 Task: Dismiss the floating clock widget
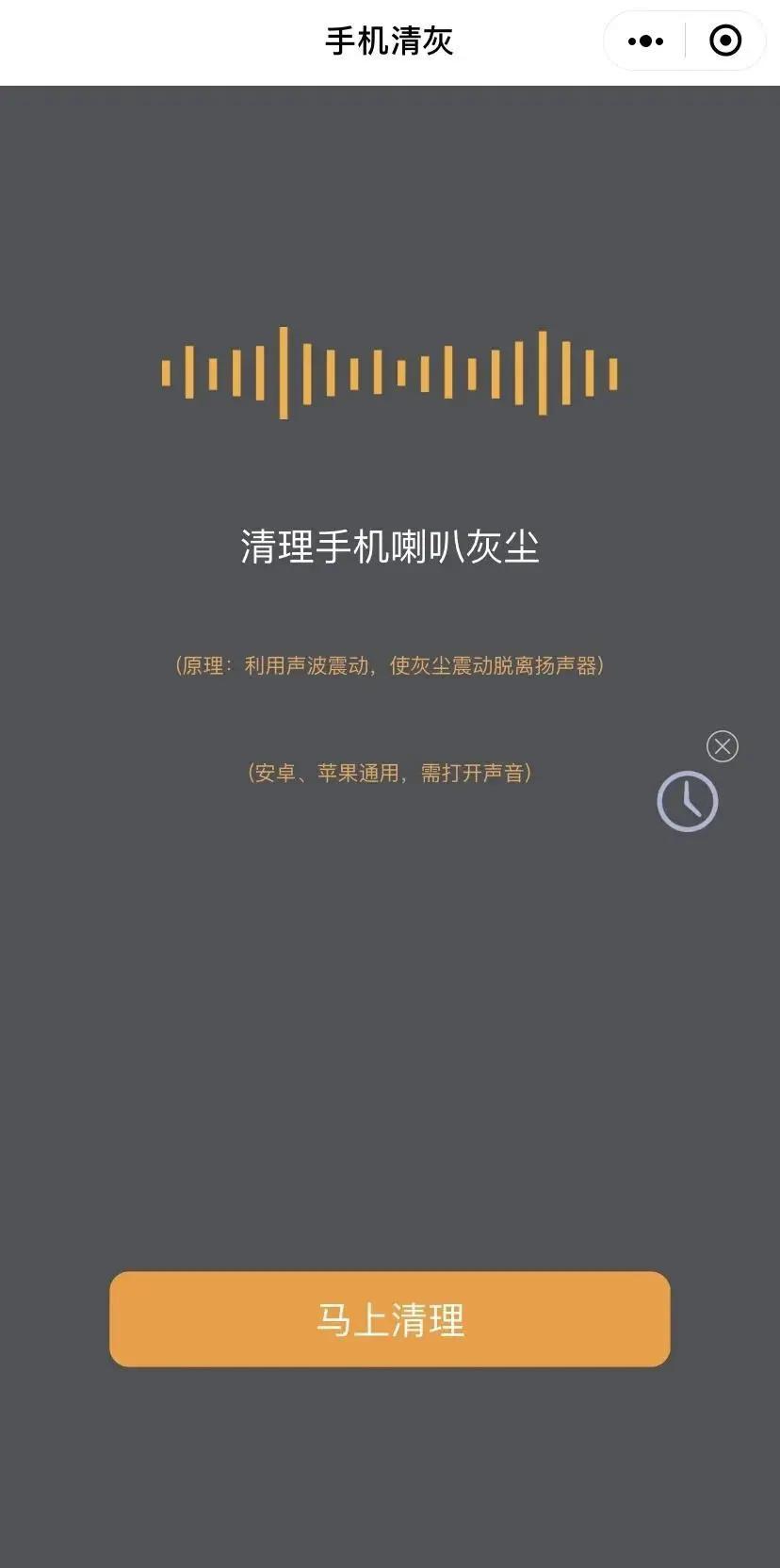(x=723, y=746)
